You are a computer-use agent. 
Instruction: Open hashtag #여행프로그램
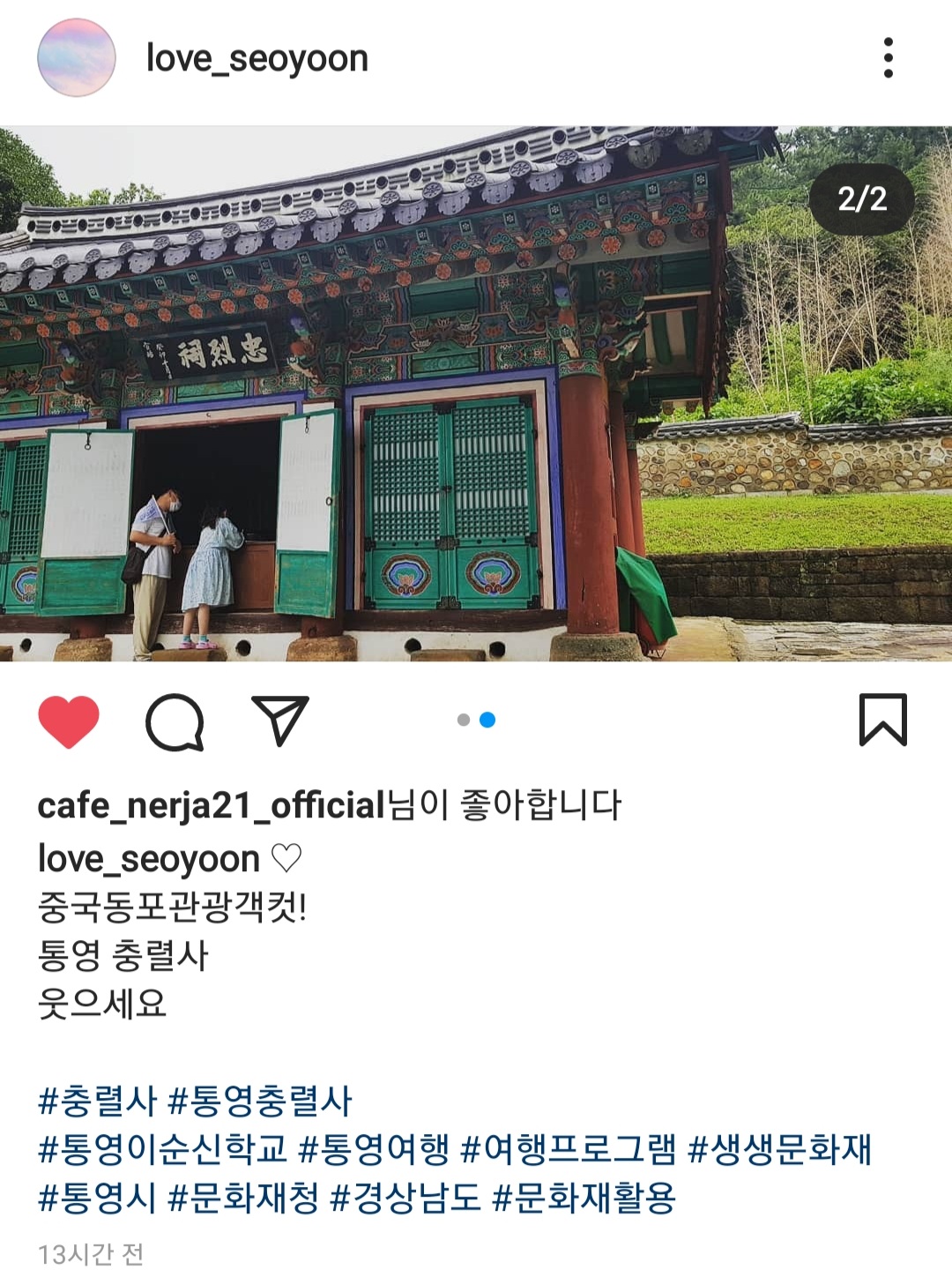coord(568,1149)
